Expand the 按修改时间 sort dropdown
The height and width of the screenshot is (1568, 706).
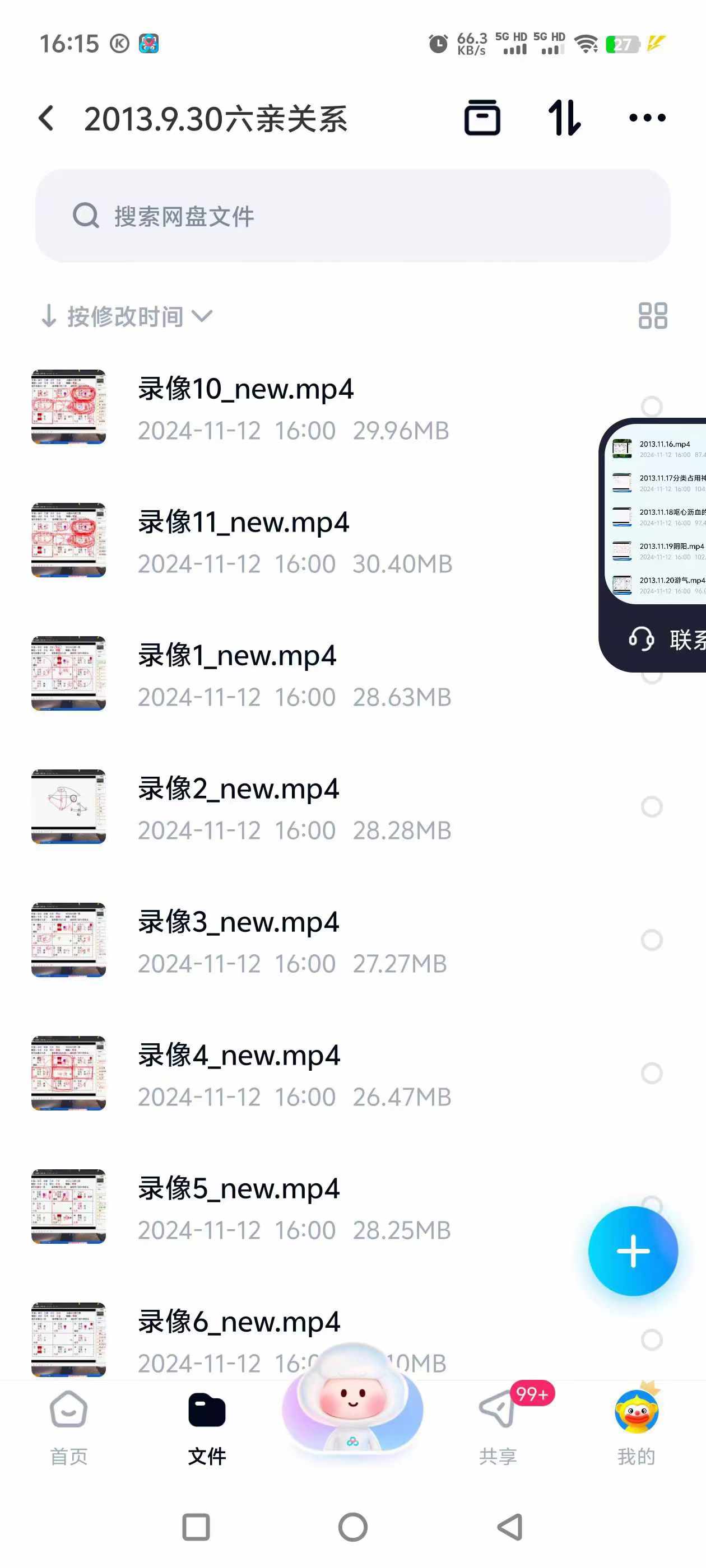pos(127,316)
